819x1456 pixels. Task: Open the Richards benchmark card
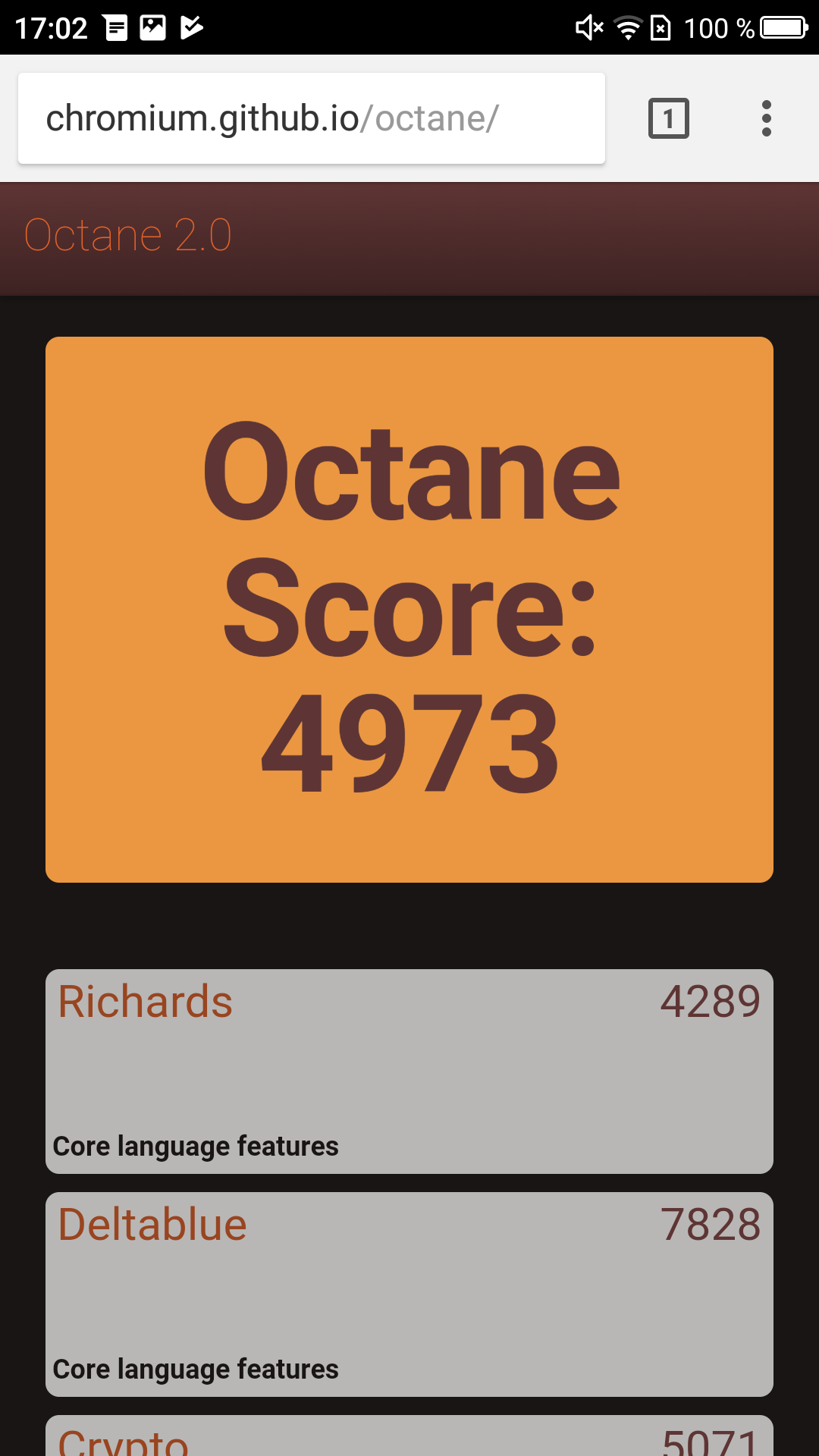coord(409,1071)
